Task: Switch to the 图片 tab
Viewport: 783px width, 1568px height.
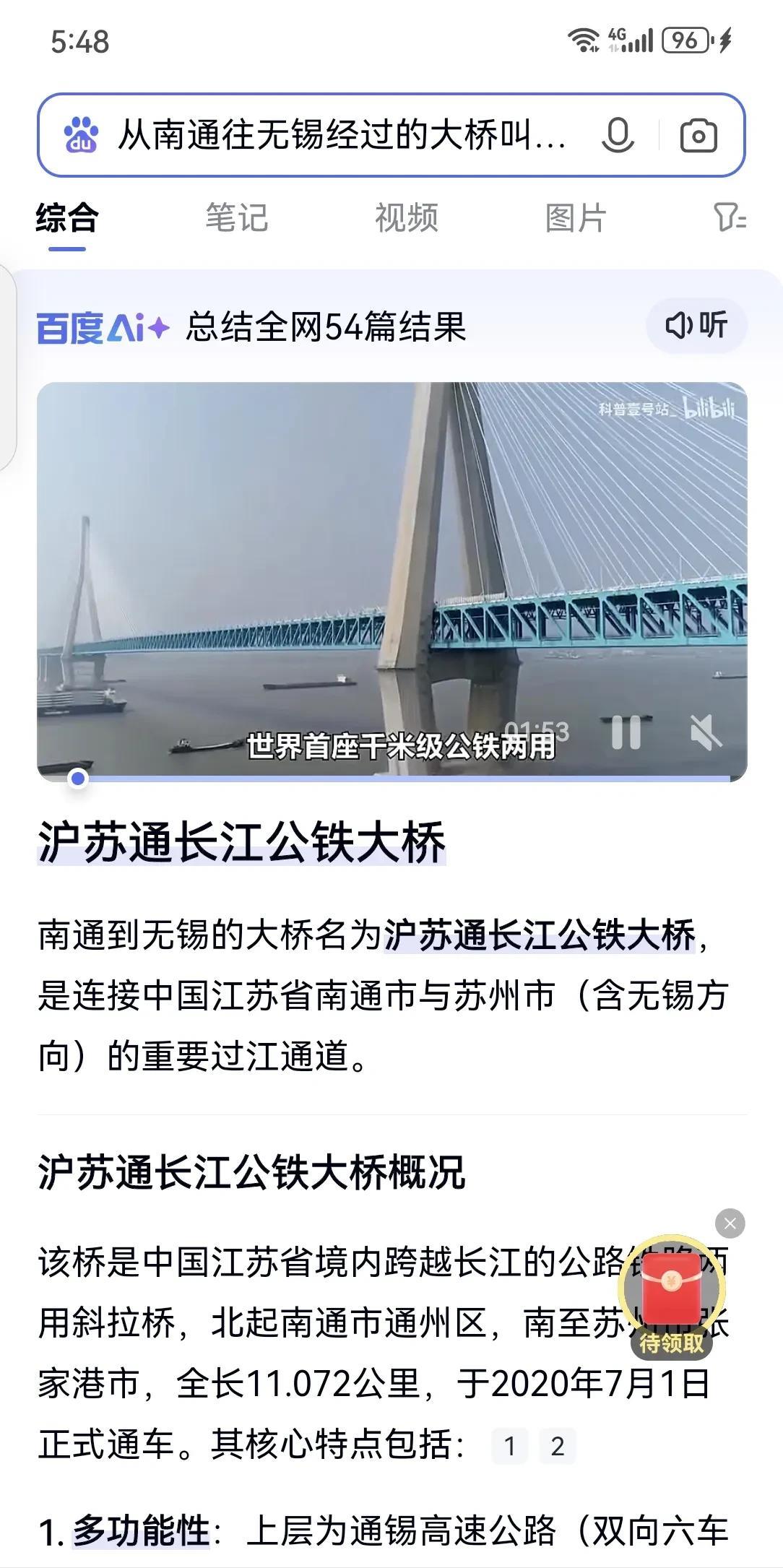Action: coord(575,217)
